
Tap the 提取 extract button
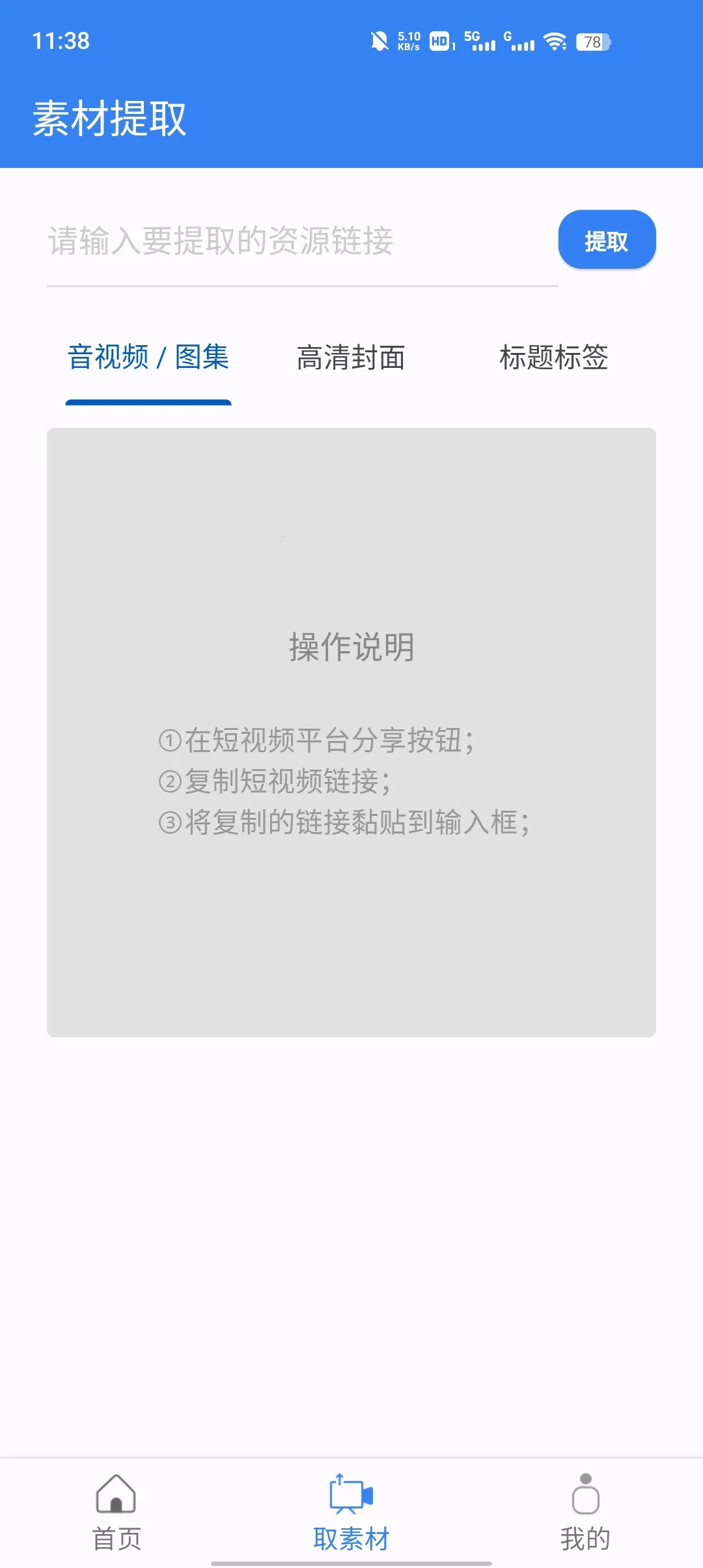(607, 240)
